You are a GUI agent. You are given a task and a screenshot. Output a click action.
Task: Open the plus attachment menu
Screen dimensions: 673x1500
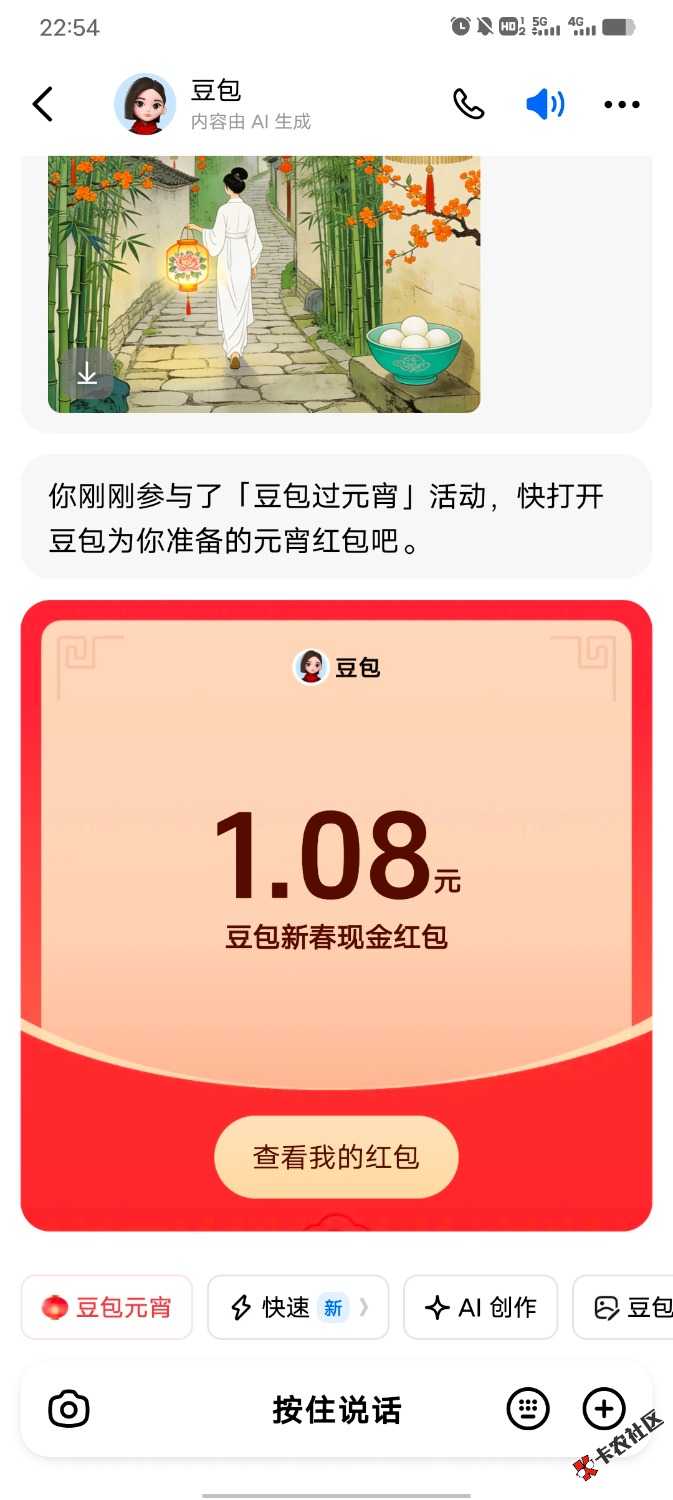click(604, 1409)
